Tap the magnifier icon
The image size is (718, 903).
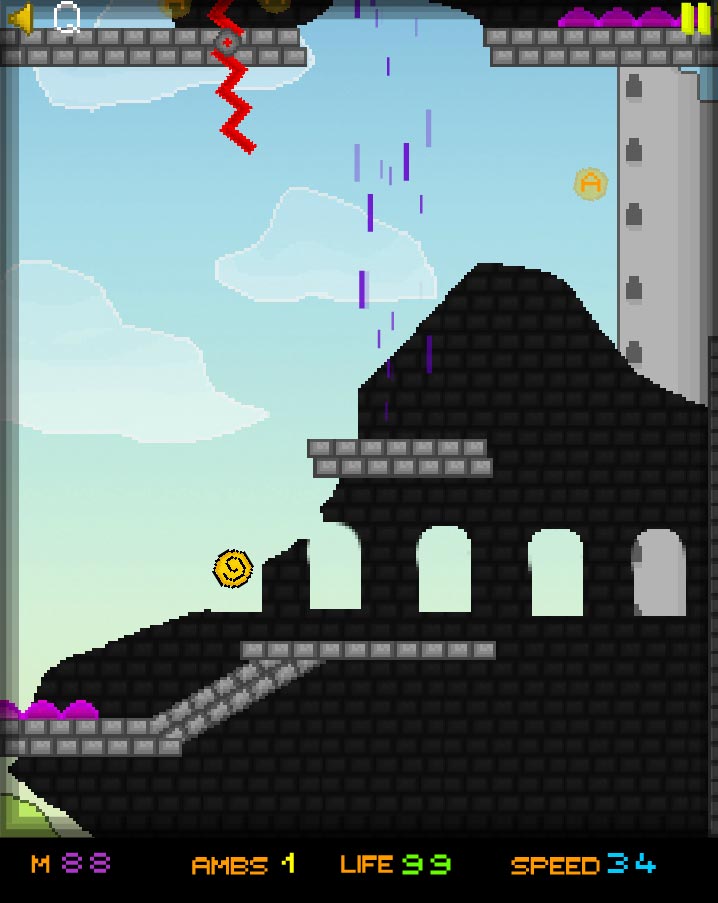tap(66, 17)
